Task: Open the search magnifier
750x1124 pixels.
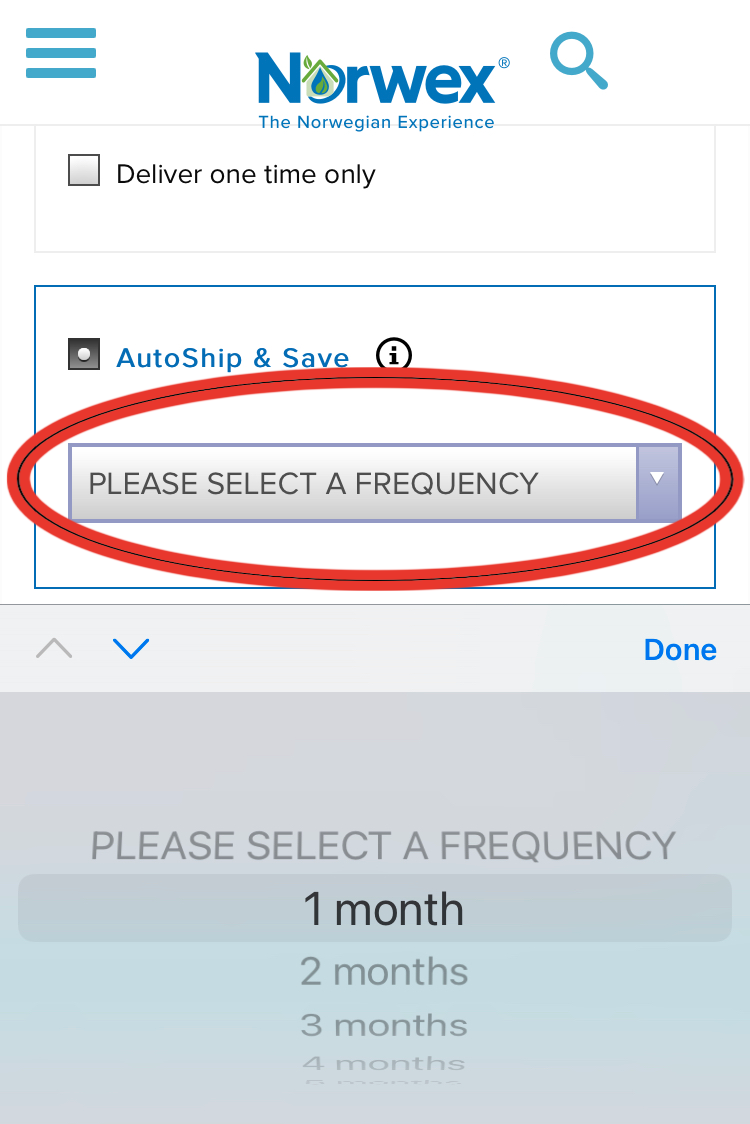Action: click(578, 61)
